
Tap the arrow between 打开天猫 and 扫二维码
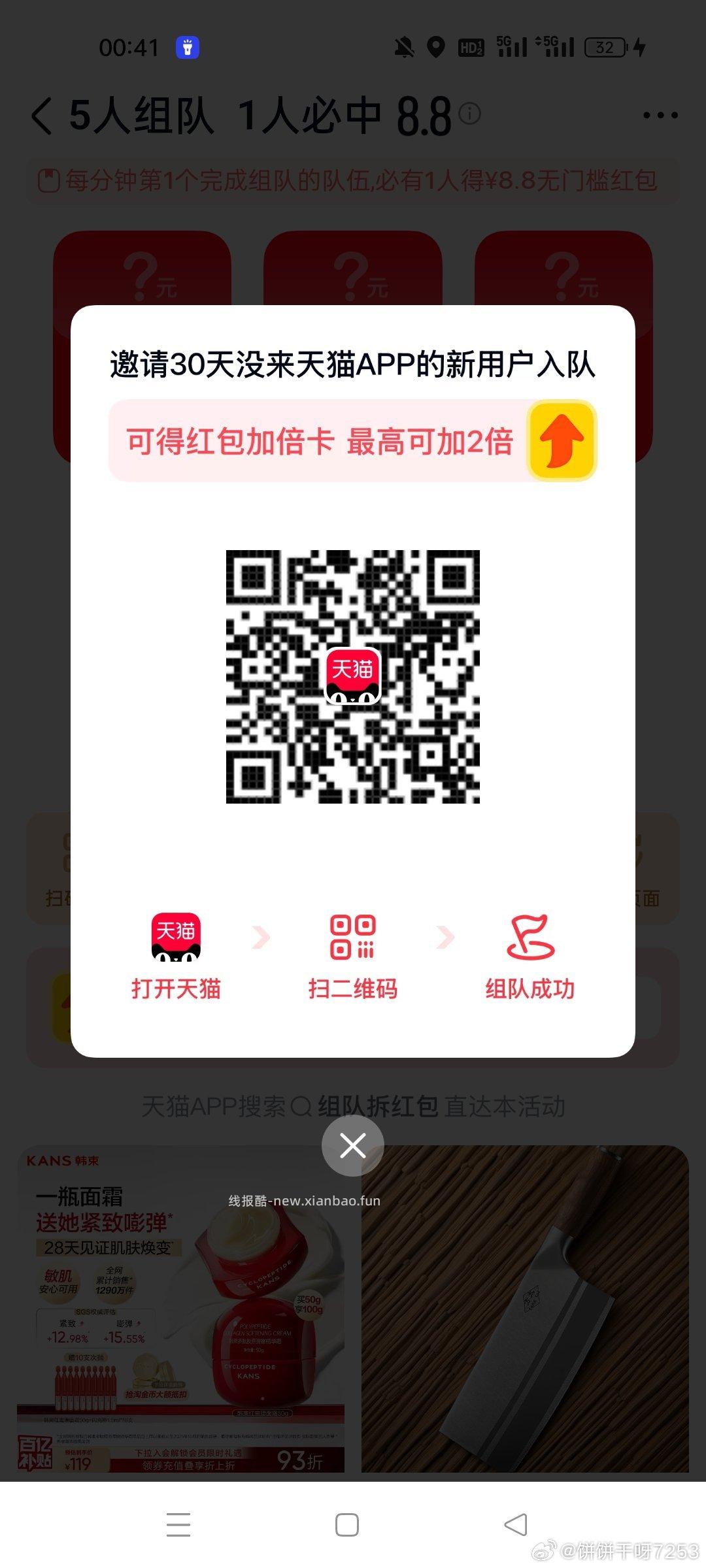[x=260, y=938]
